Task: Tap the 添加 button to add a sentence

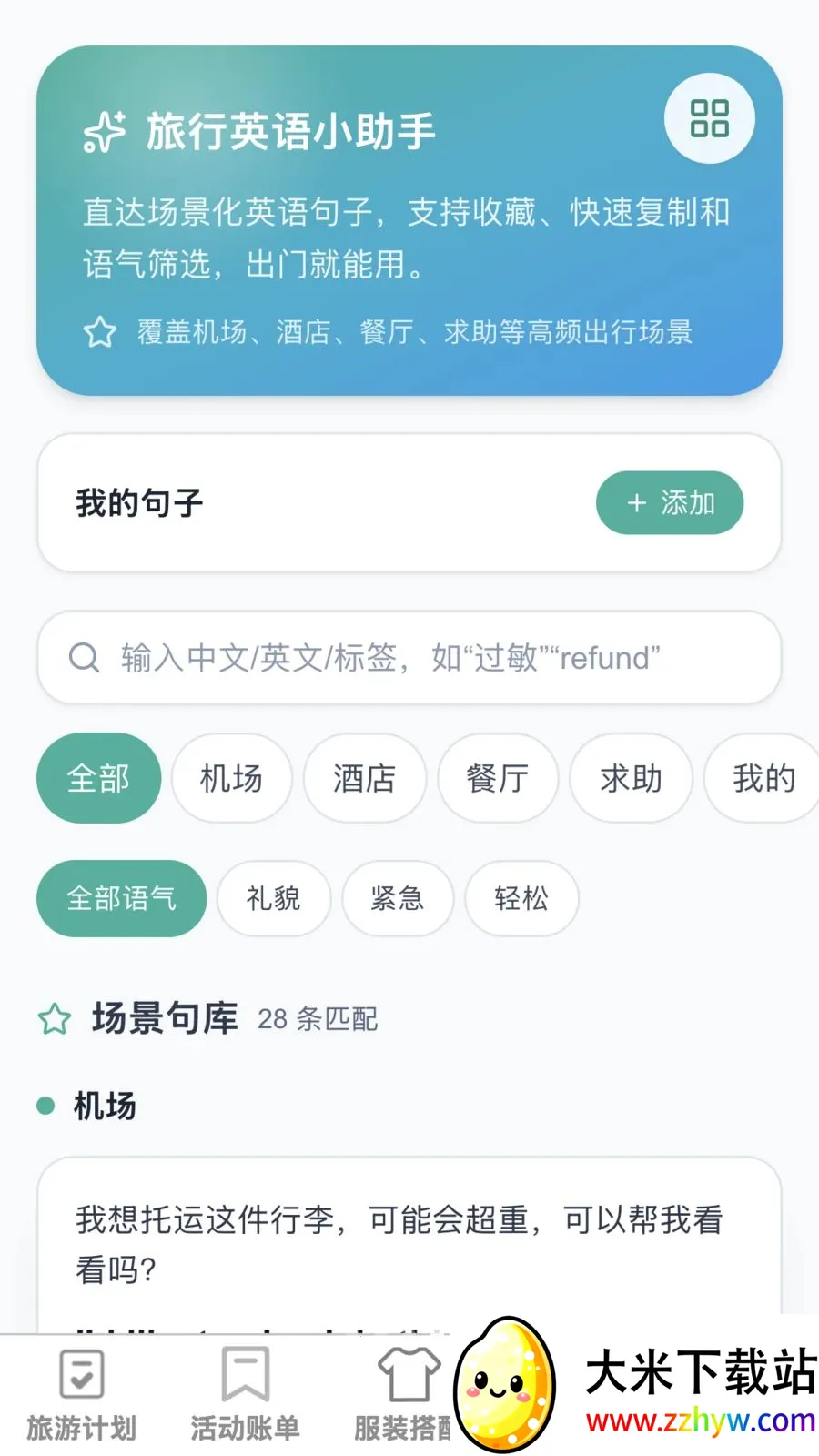Action: (670, 502)
